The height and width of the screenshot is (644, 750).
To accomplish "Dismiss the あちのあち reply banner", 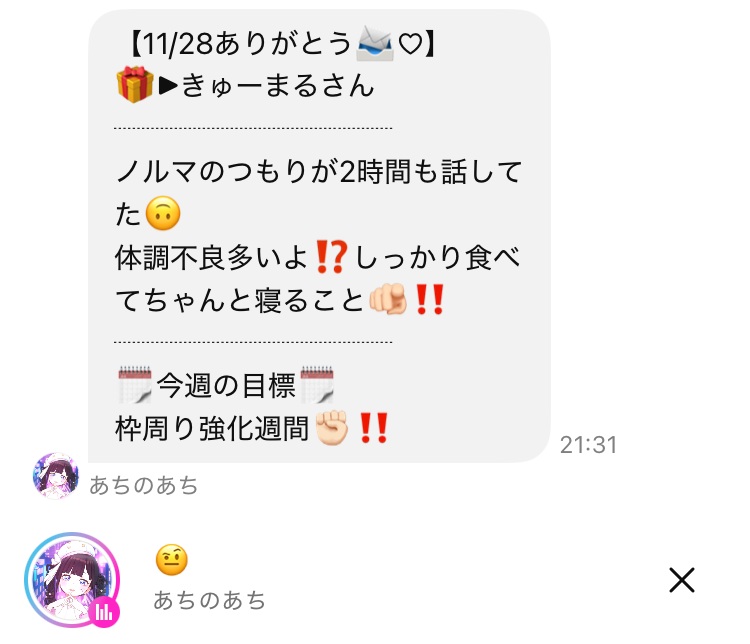I will point(681,579).
